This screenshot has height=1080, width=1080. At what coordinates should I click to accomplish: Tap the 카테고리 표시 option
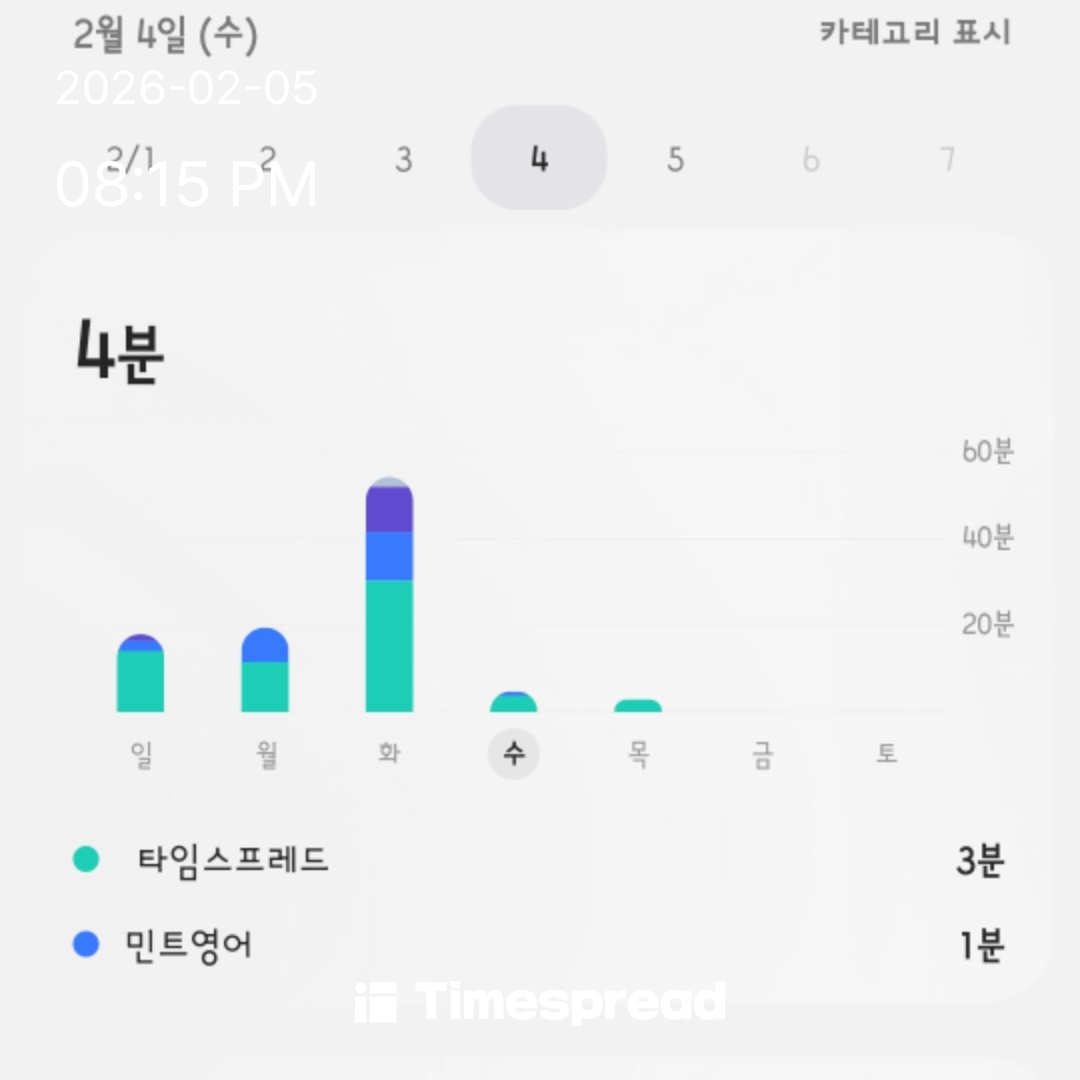click(915, 32)
